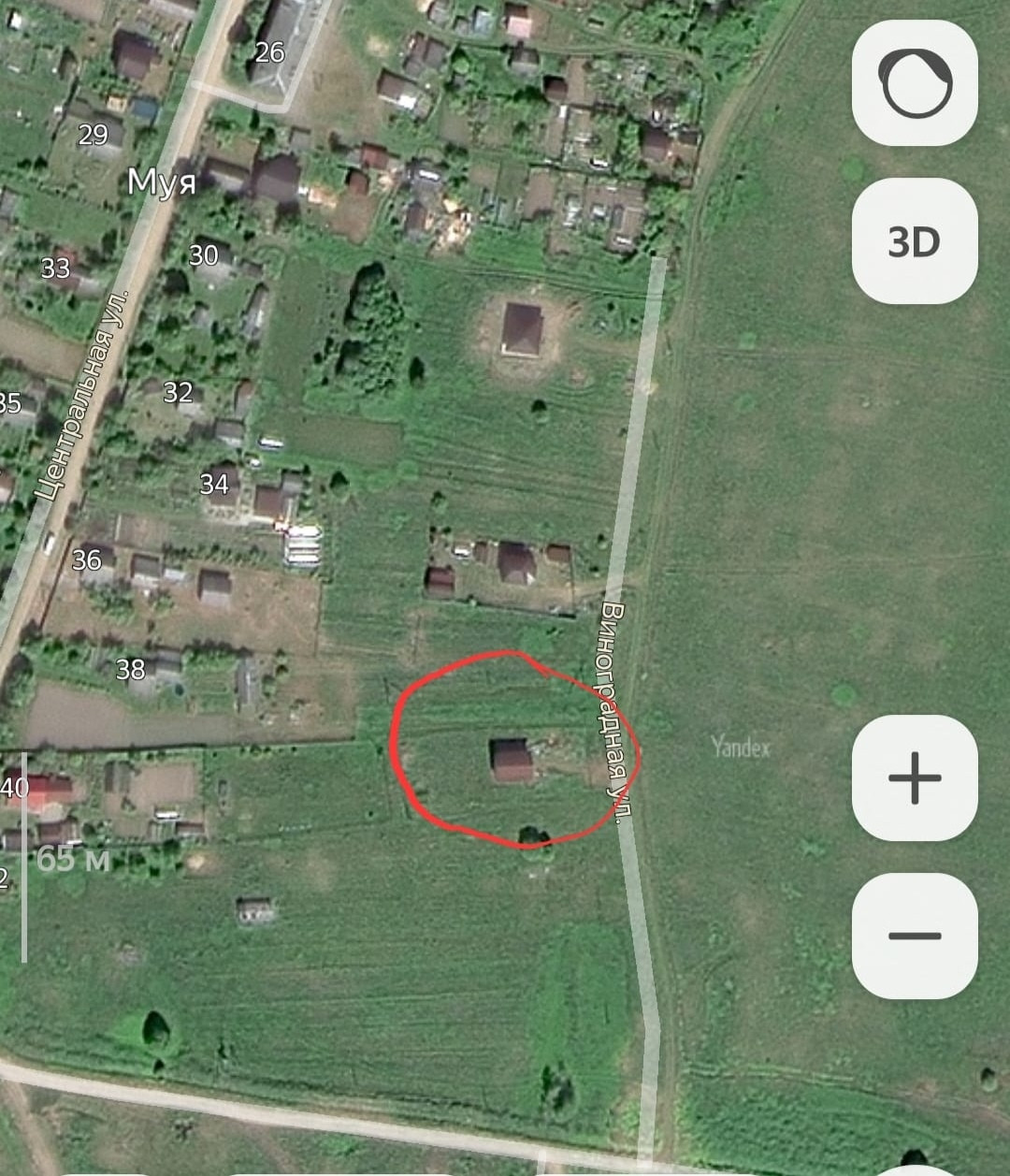1010x1176 pixels.
Task: Open the map layers button
Action: tap(915, 84)
